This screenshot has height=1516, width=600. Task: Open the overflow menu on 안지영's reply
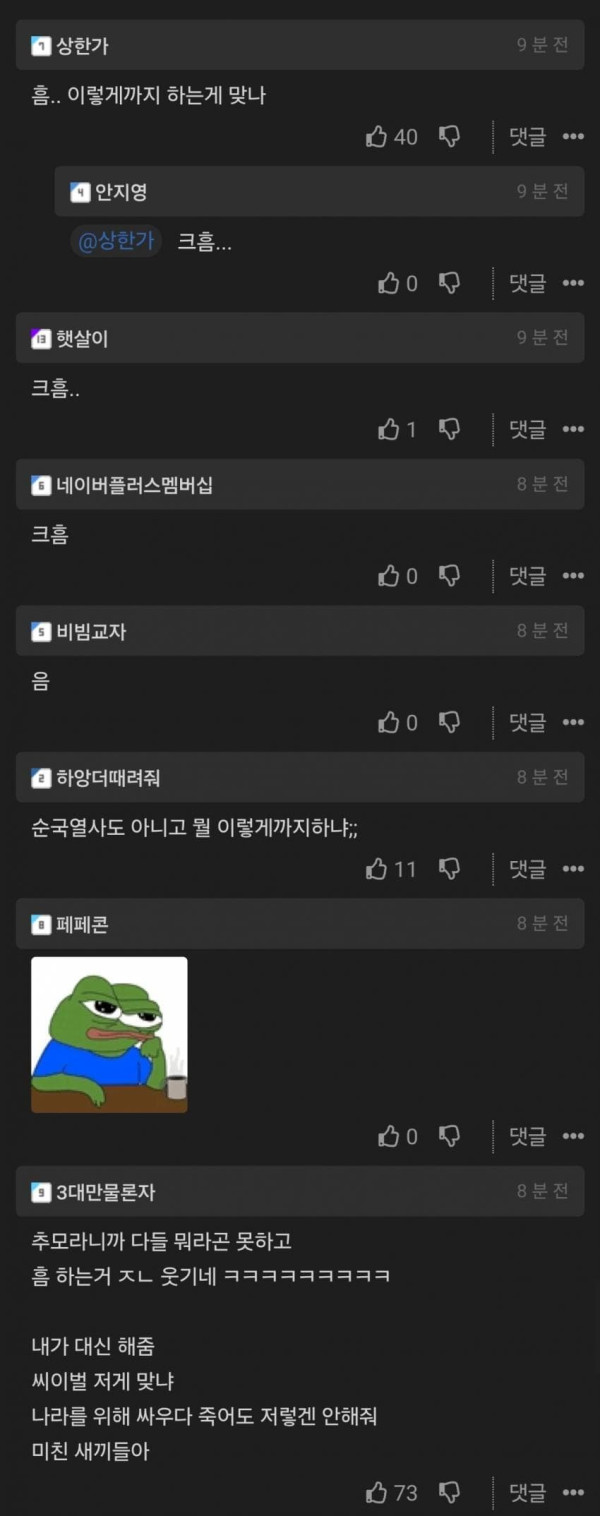(x=573, y=283)
